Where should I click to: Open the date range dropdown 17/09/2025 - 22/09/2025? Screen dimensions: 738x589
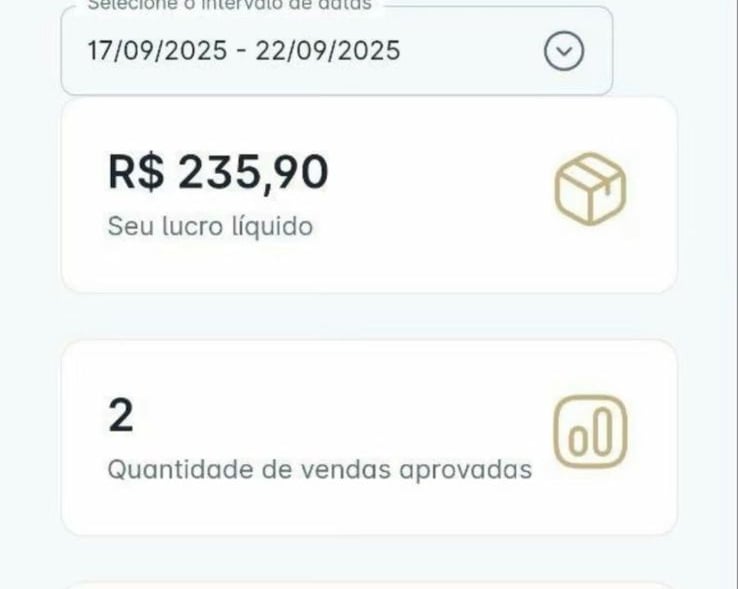point(563,52)
